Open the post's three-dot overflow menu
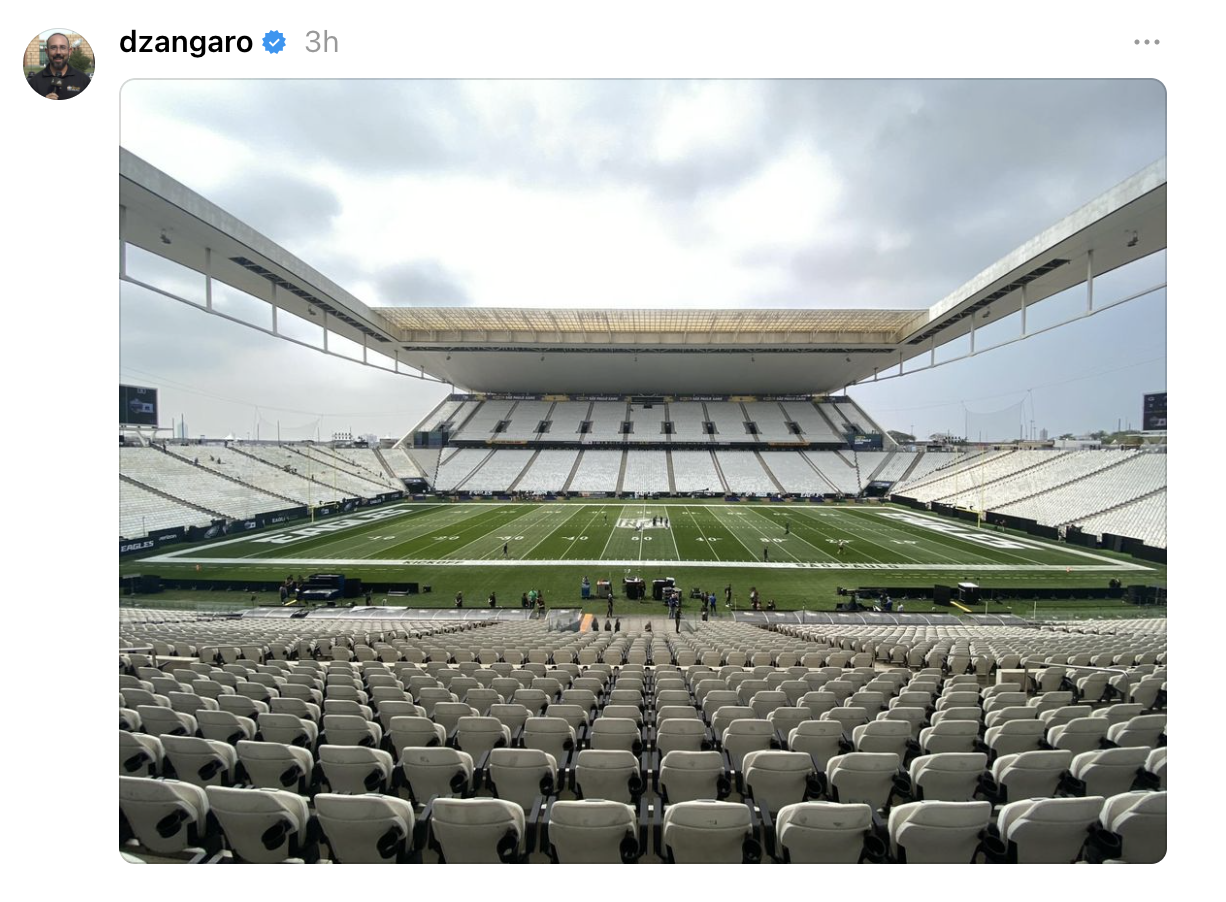 [1146, 42]
